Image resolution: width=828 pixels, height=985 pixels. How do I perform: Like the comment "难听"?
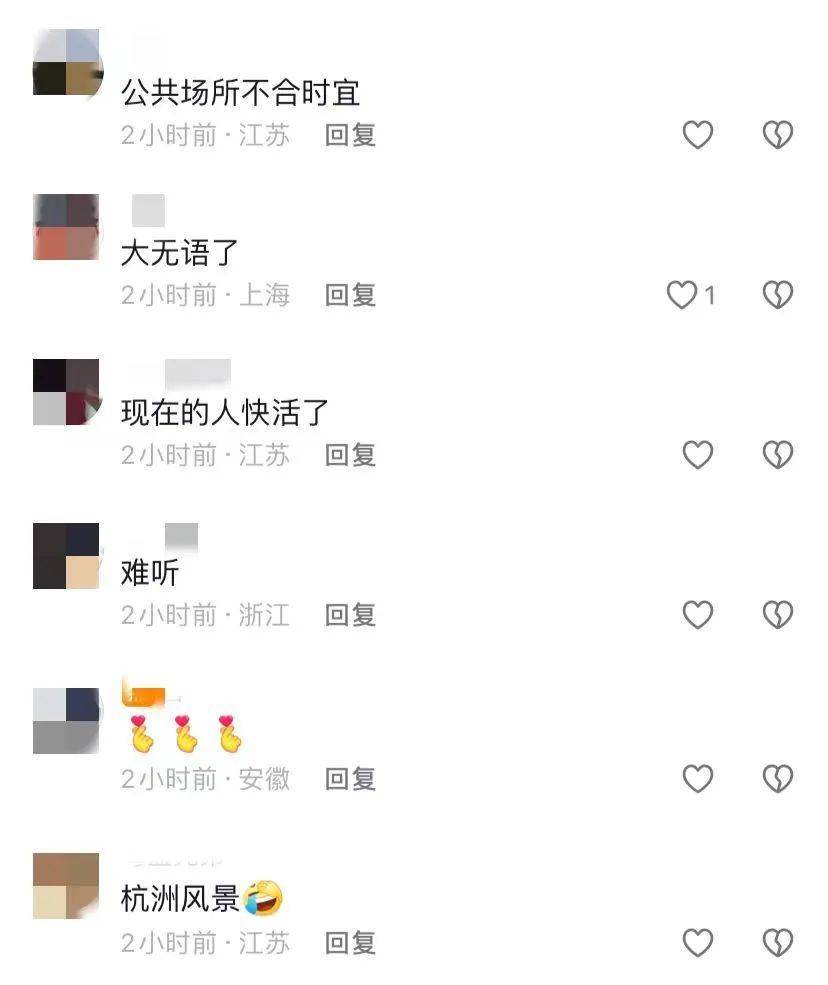(x=697, y=615)
